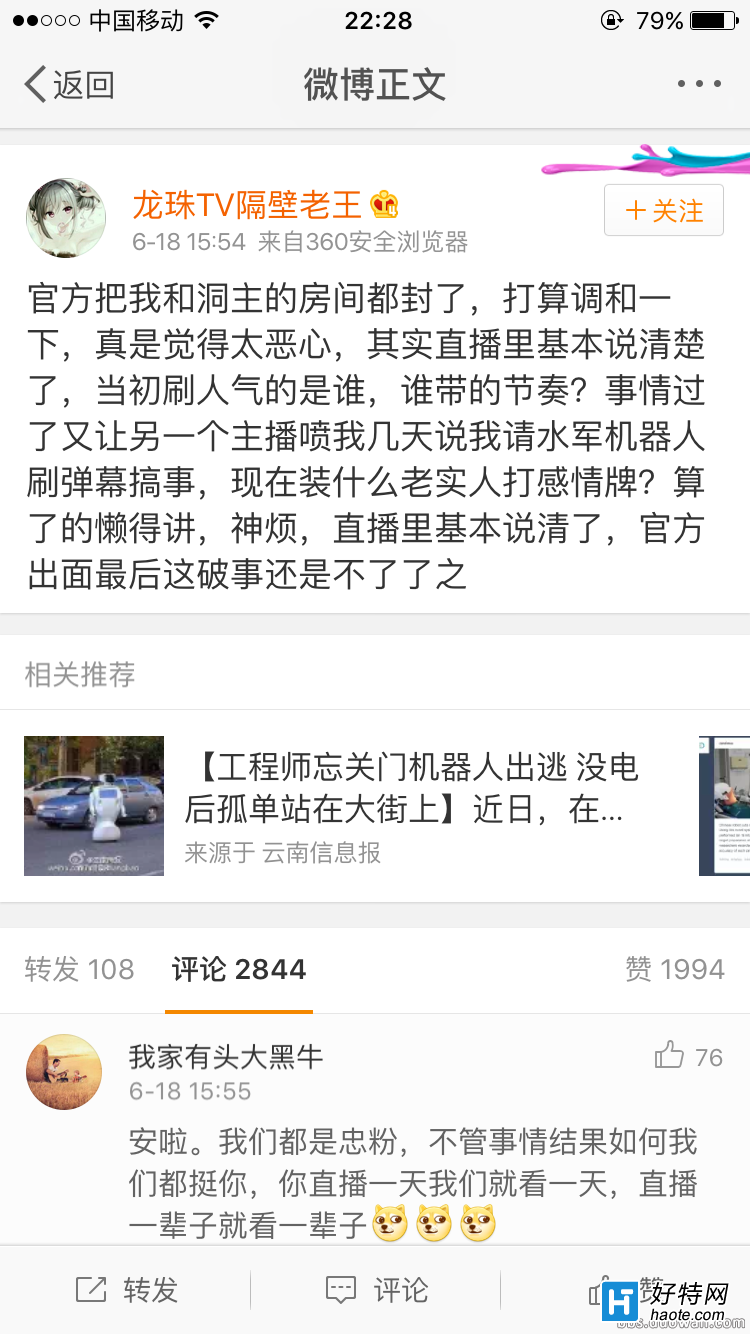Image resolution: width=750 pixels, height=1334 pixels.
Task: View the 赞 1994 likes tab
Action: click(674, 969)
